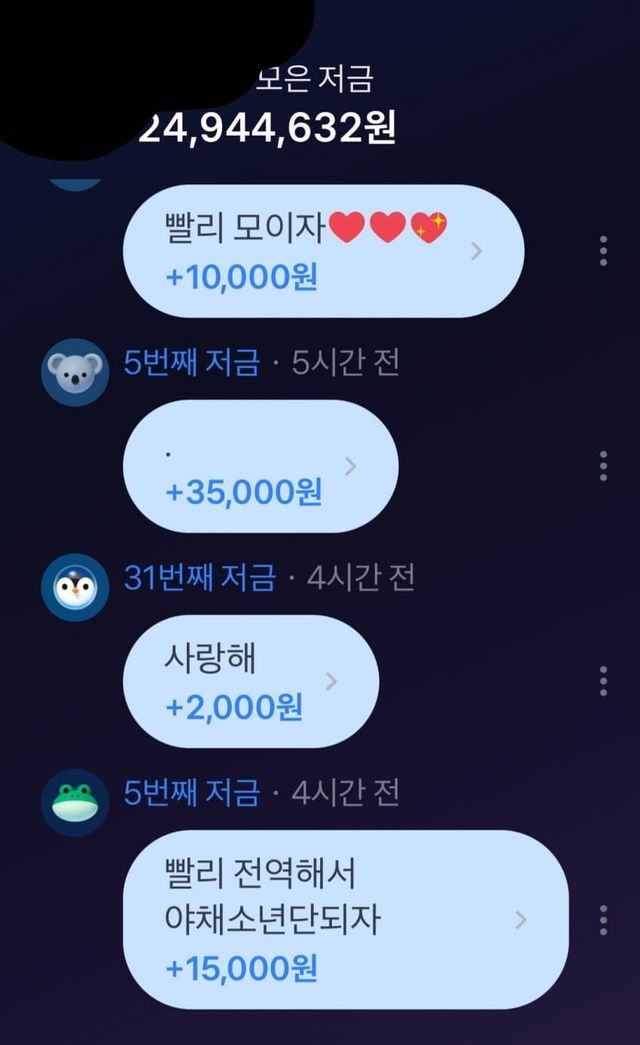
Task: Show more options for the 사랑해 entry
Action: (x=603, y=682)
